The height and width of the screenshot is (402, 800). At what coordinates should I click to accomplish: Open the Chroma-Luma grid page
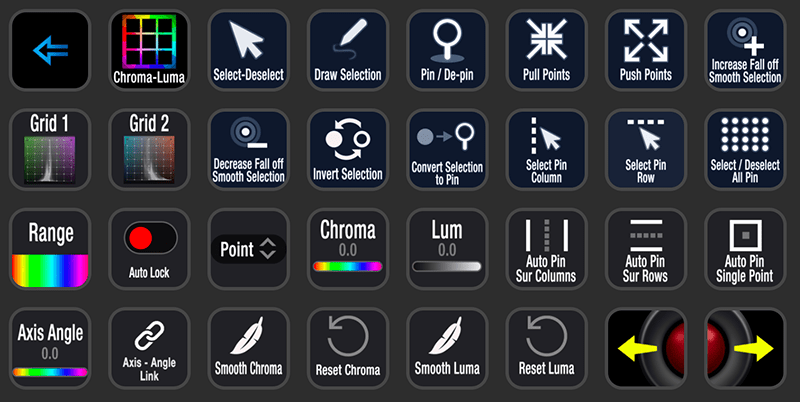[149, 50]
